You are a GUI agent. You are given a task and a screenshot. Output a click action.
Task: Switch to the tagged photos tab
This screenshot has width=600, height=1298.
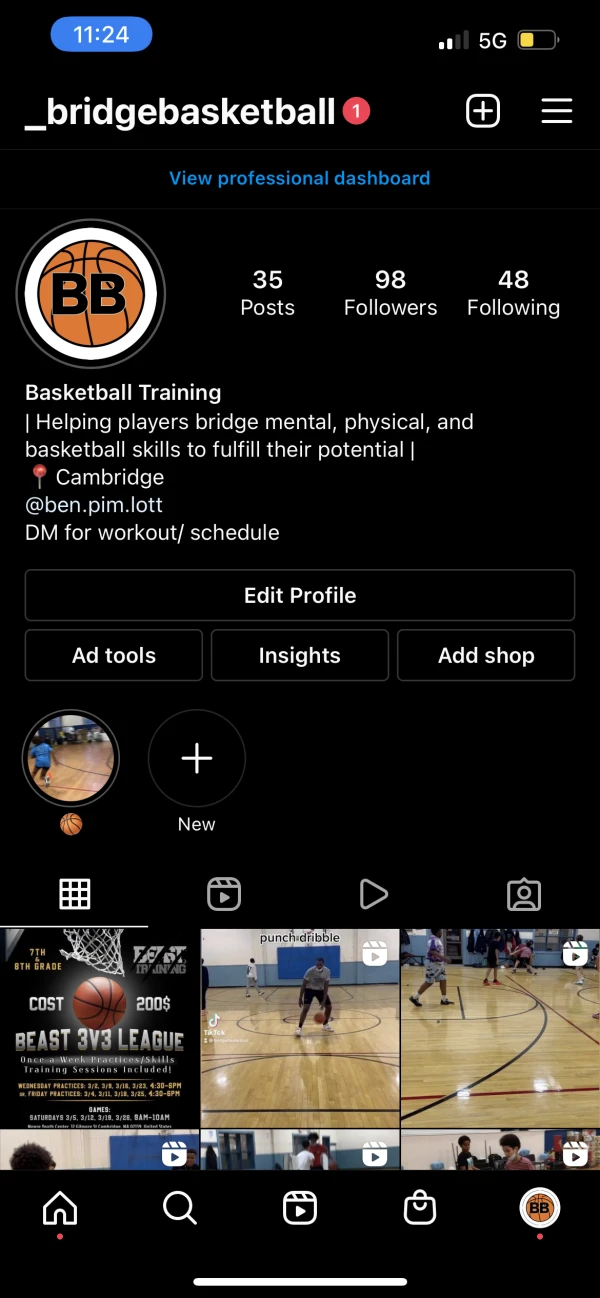click(524, 894)
